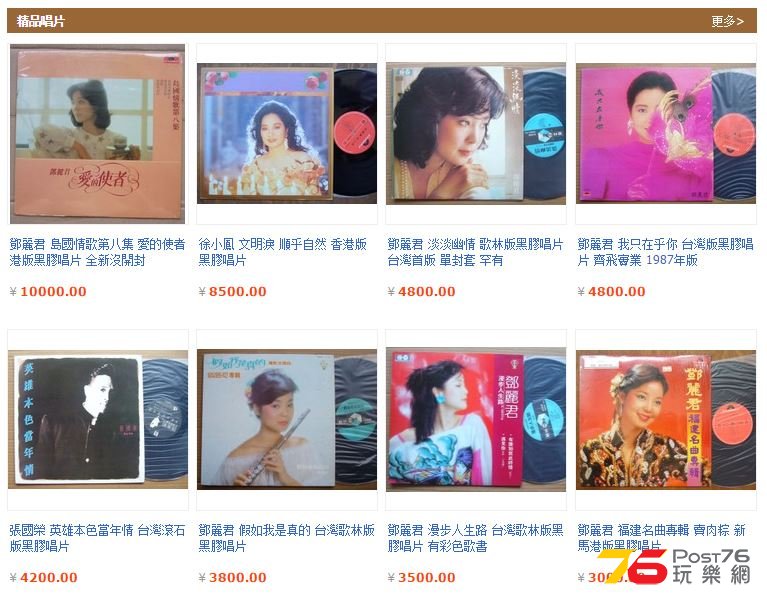
Task: Open the 鄧麗君 我只在乎你 title link
Action: click(664, 251)
